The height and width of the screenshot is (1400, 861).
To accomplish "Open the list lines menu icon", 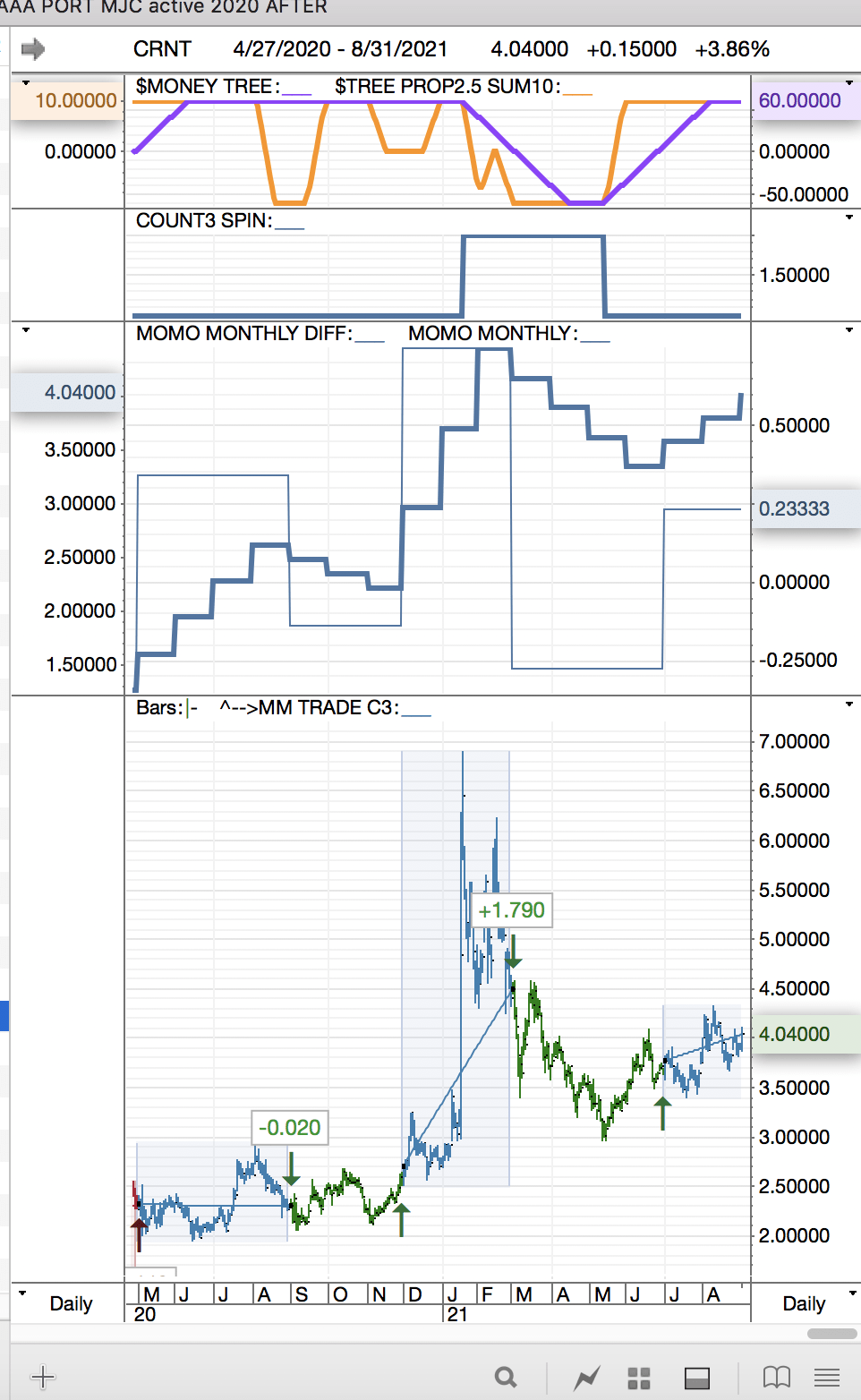I will pyautogui.click(x=827, y=1378).
